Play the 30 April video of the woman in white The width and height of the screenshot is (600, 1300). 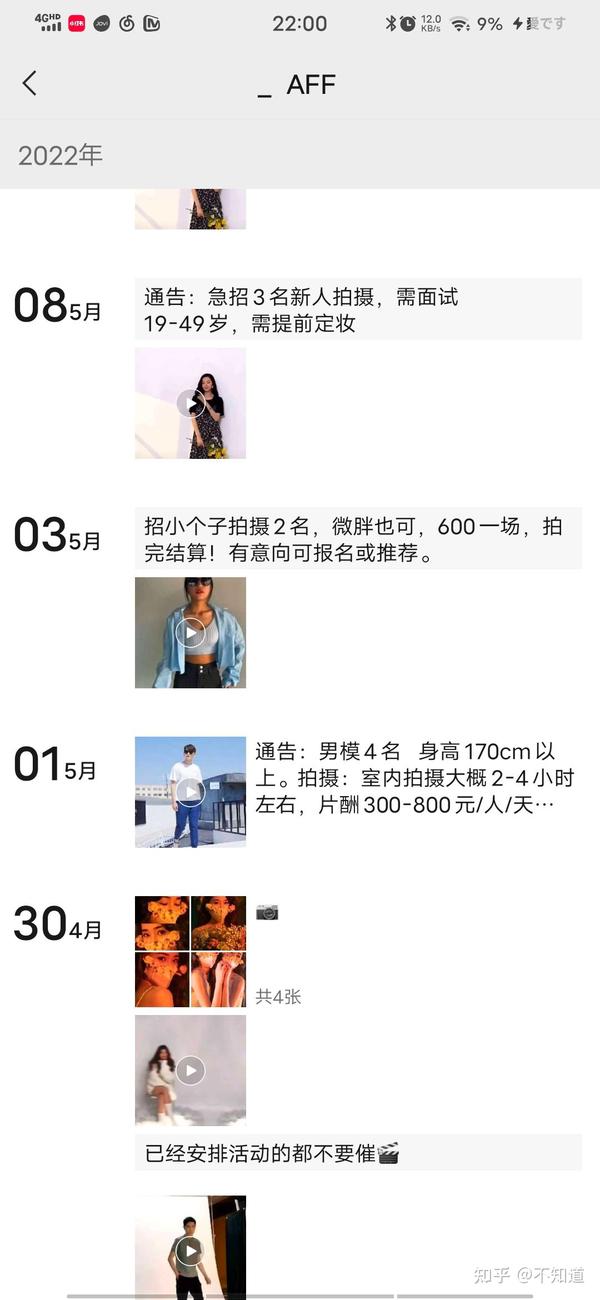pyautogui.click(x=190, y=1070)
